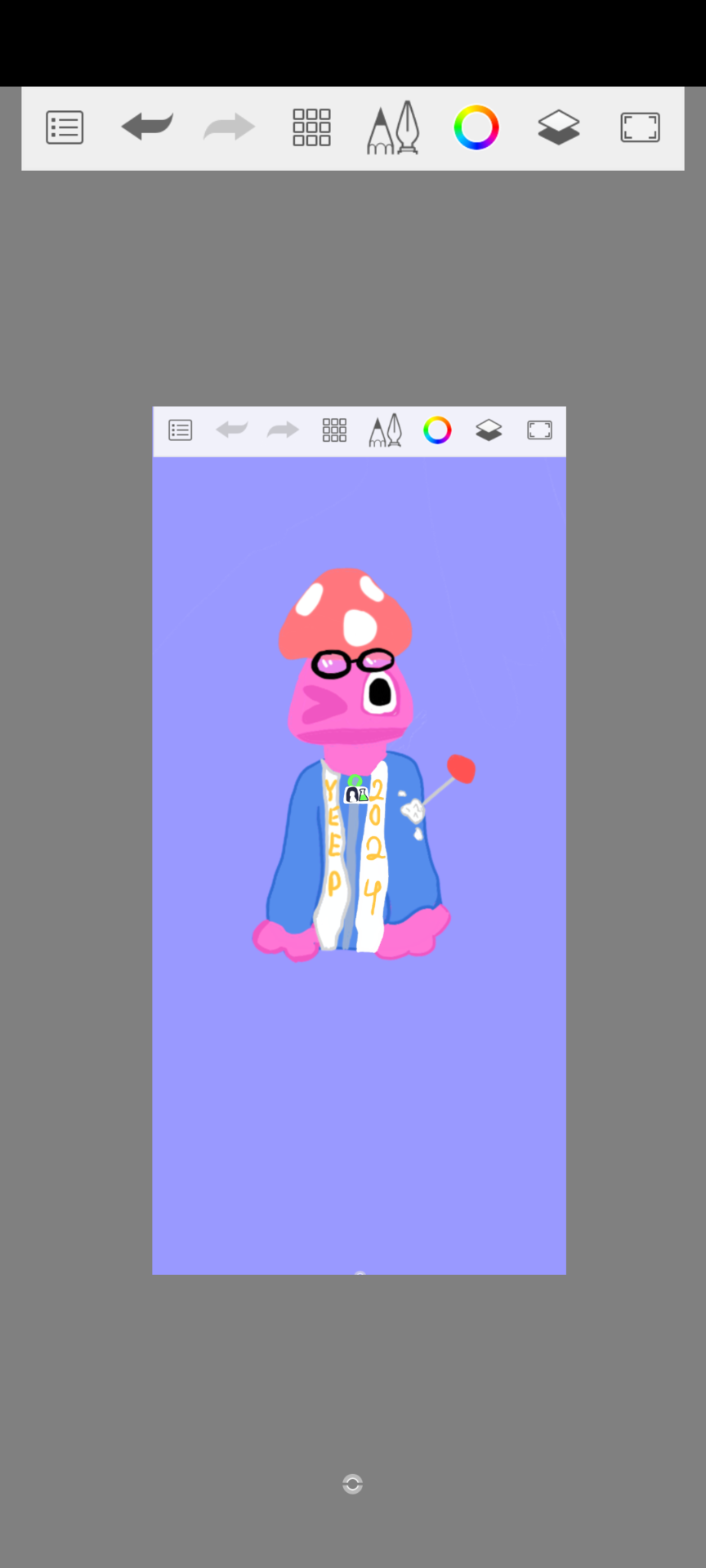Open the brush library in top toolbar
The width and height of the screenshot is (706, 1568).
coord(394,127)
